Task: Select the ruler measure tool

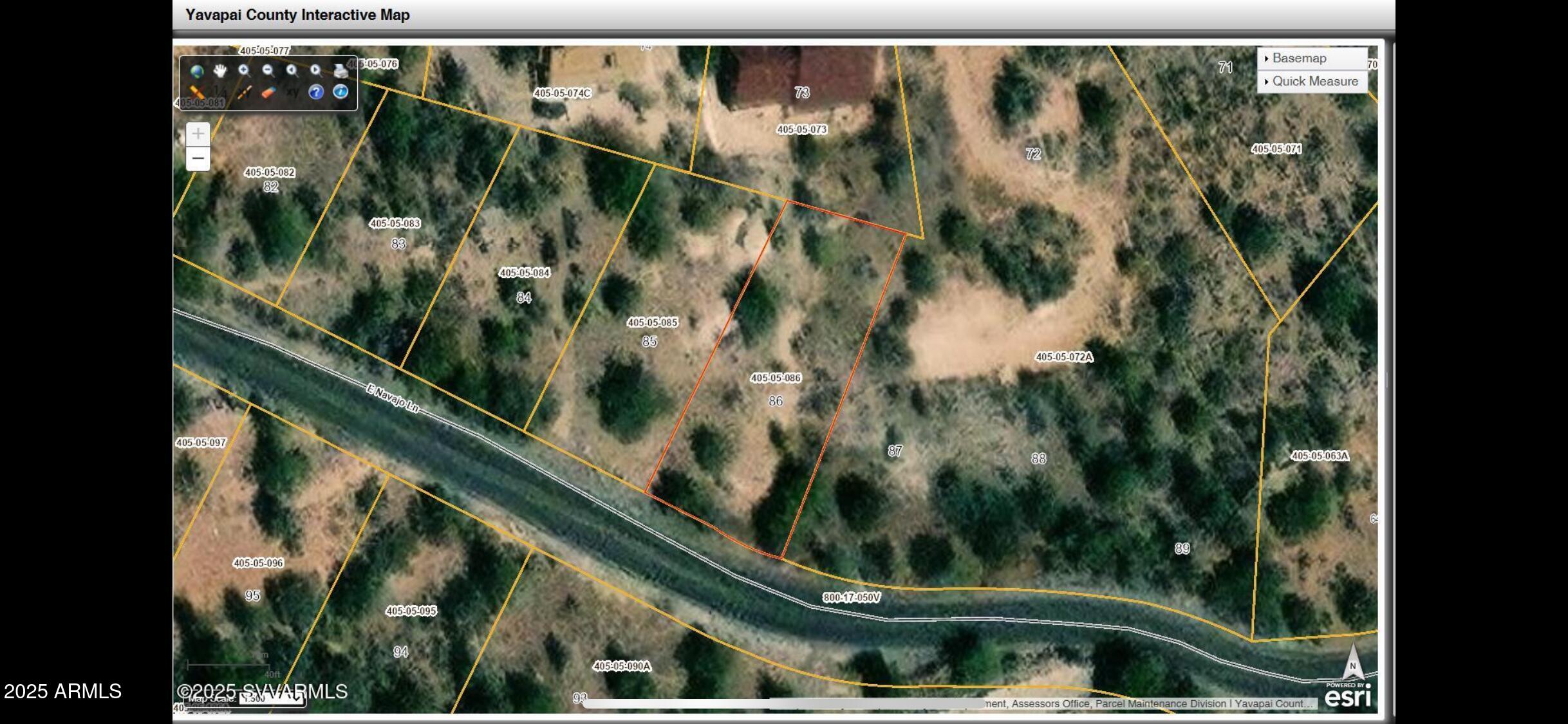Action: tap(197, 92)
